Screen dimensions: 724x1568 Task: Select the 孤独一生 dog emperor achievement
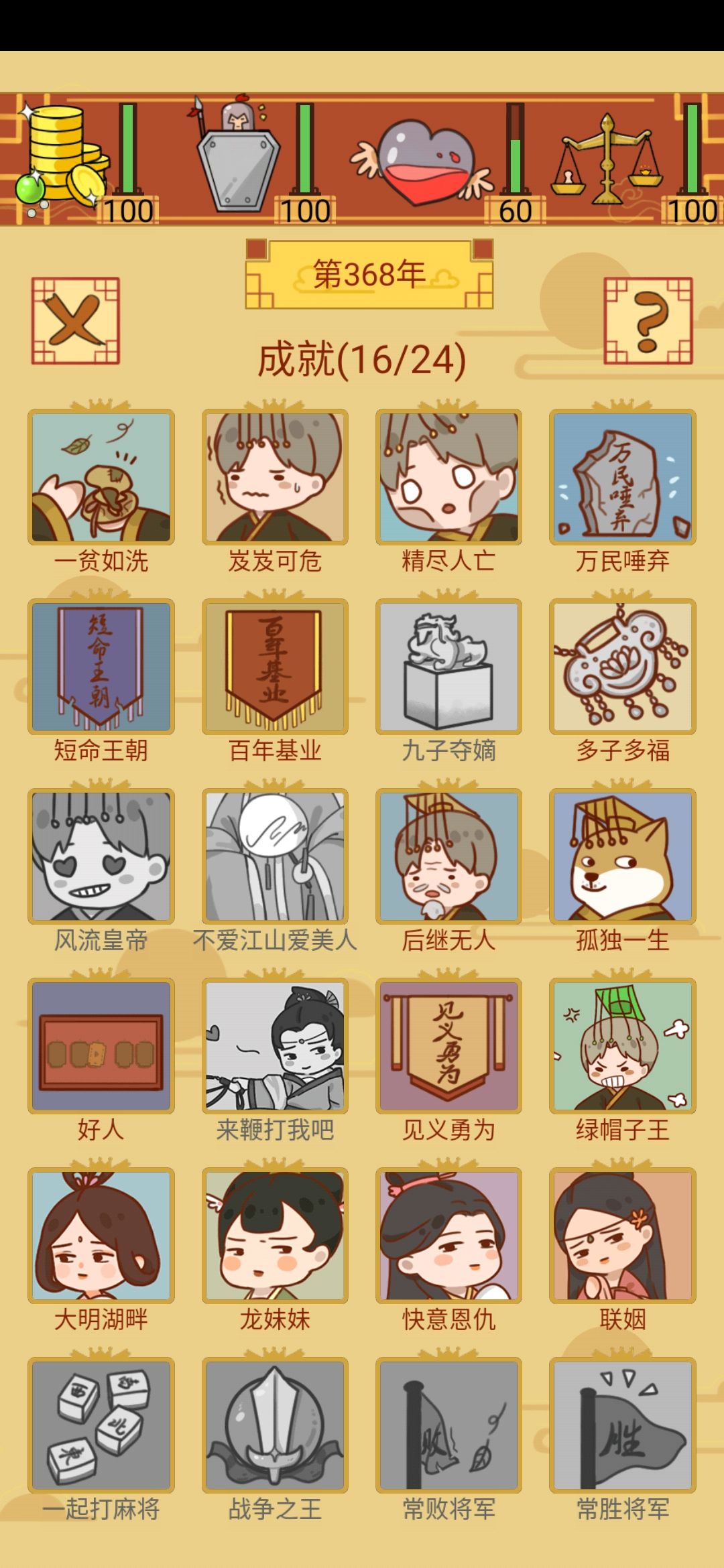(x=623, y=854)
